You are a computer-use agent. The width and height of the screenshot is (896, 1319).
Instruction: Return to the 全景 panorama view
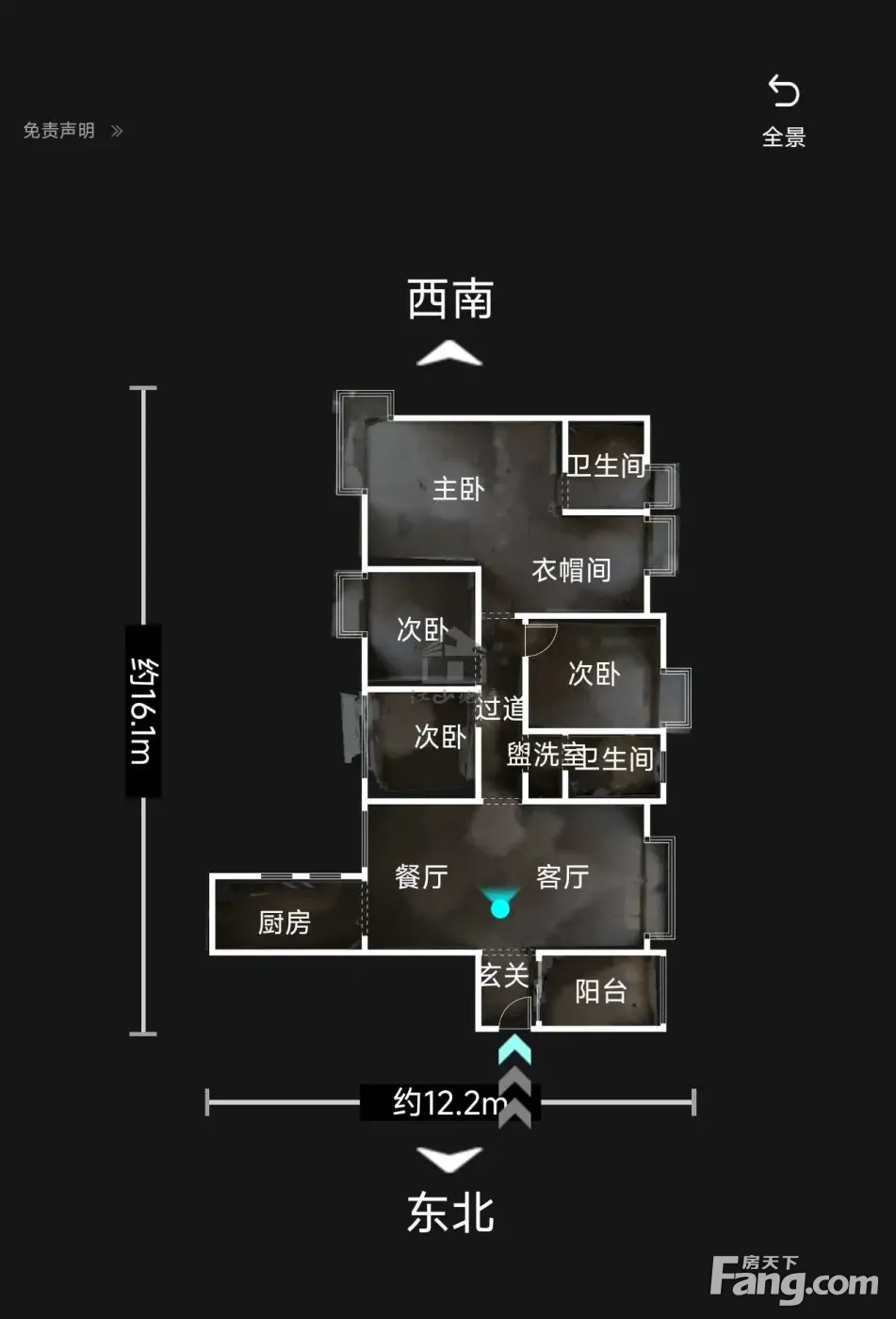coord(783,111)
